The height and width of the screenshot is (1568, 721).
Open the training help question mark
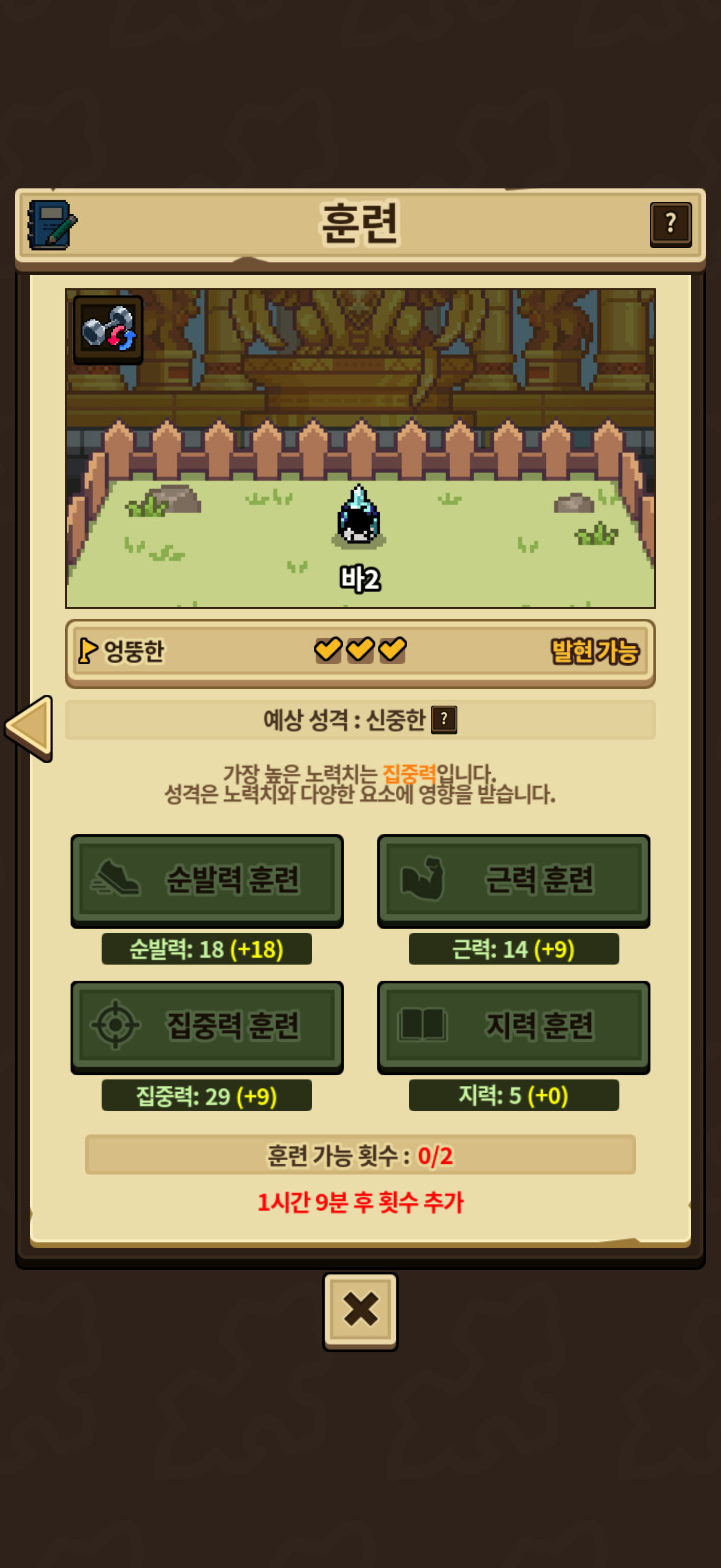pos(671,225)
